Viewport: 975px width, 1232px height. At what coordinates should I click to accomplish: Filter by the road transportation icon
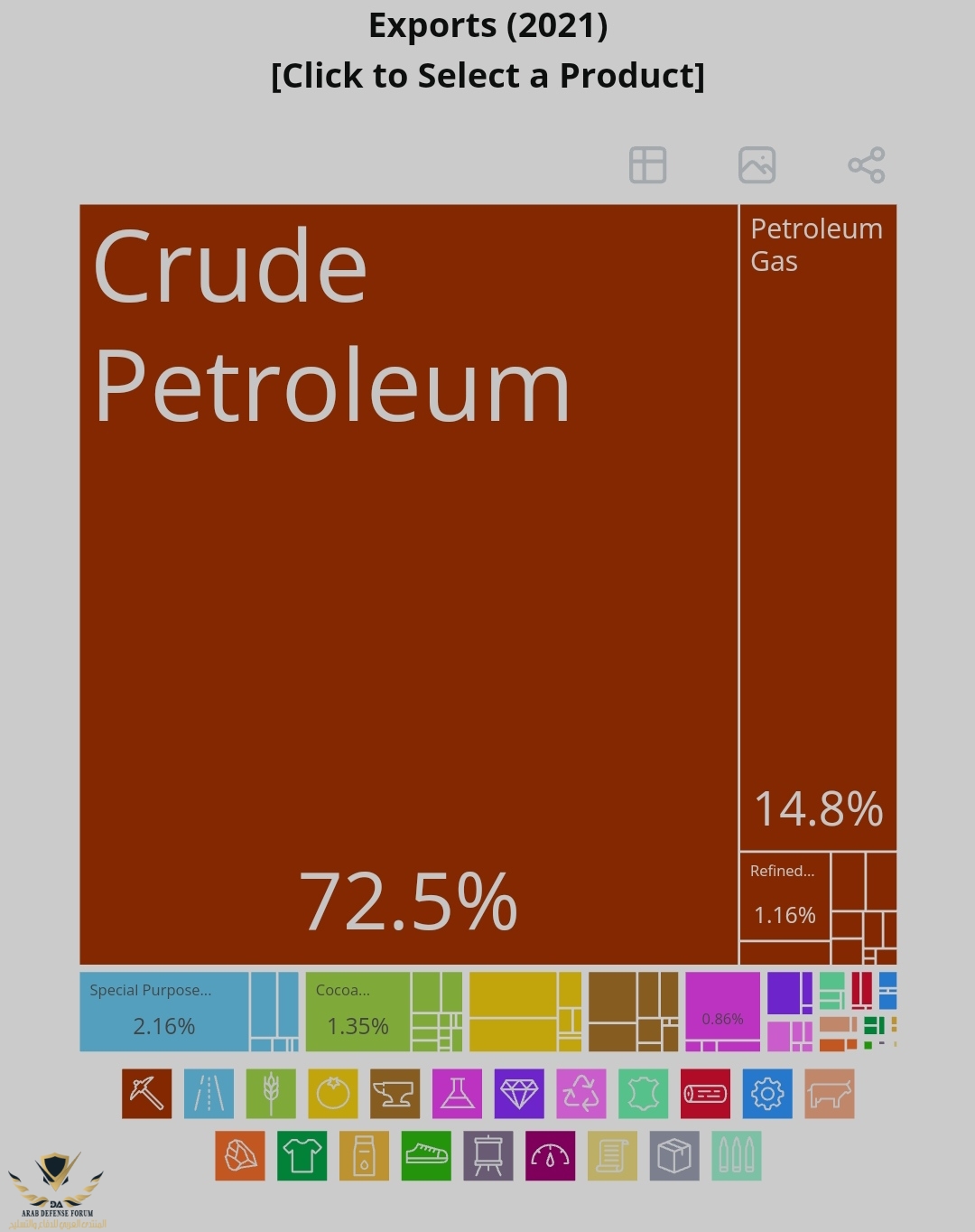(x=209, y=1094)
